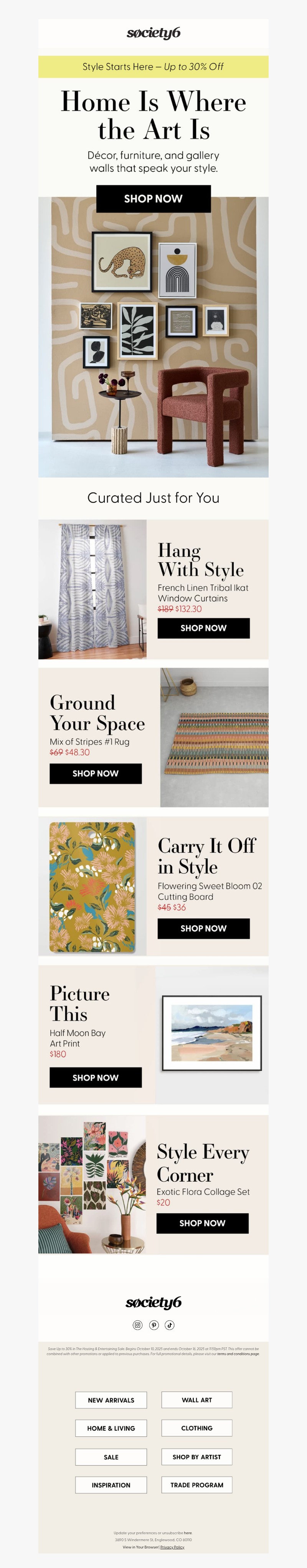Open the Inspiration page

pos(111,1485)
